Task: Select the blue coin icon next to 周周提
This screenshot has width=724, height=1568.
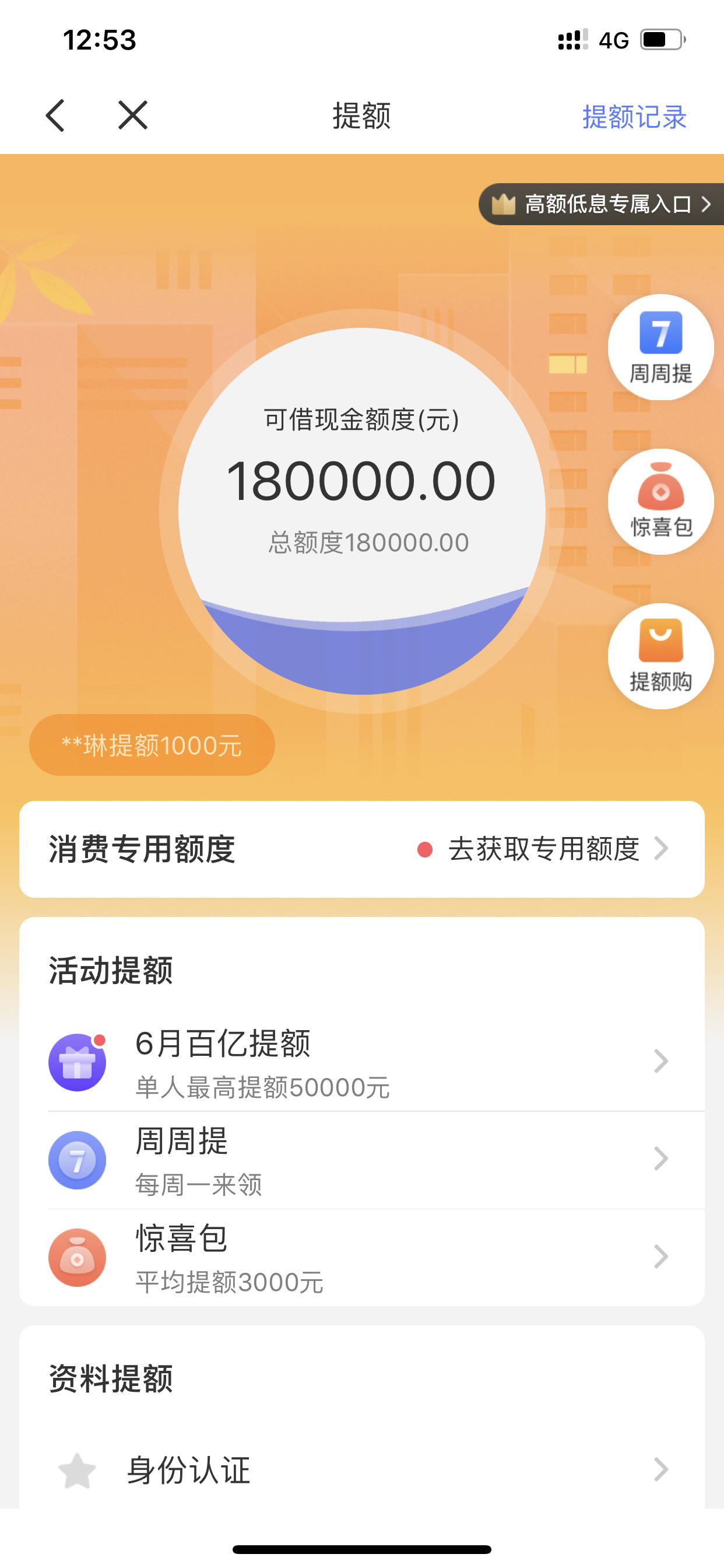Action: pyautogui.click(x=78, y=1160)
